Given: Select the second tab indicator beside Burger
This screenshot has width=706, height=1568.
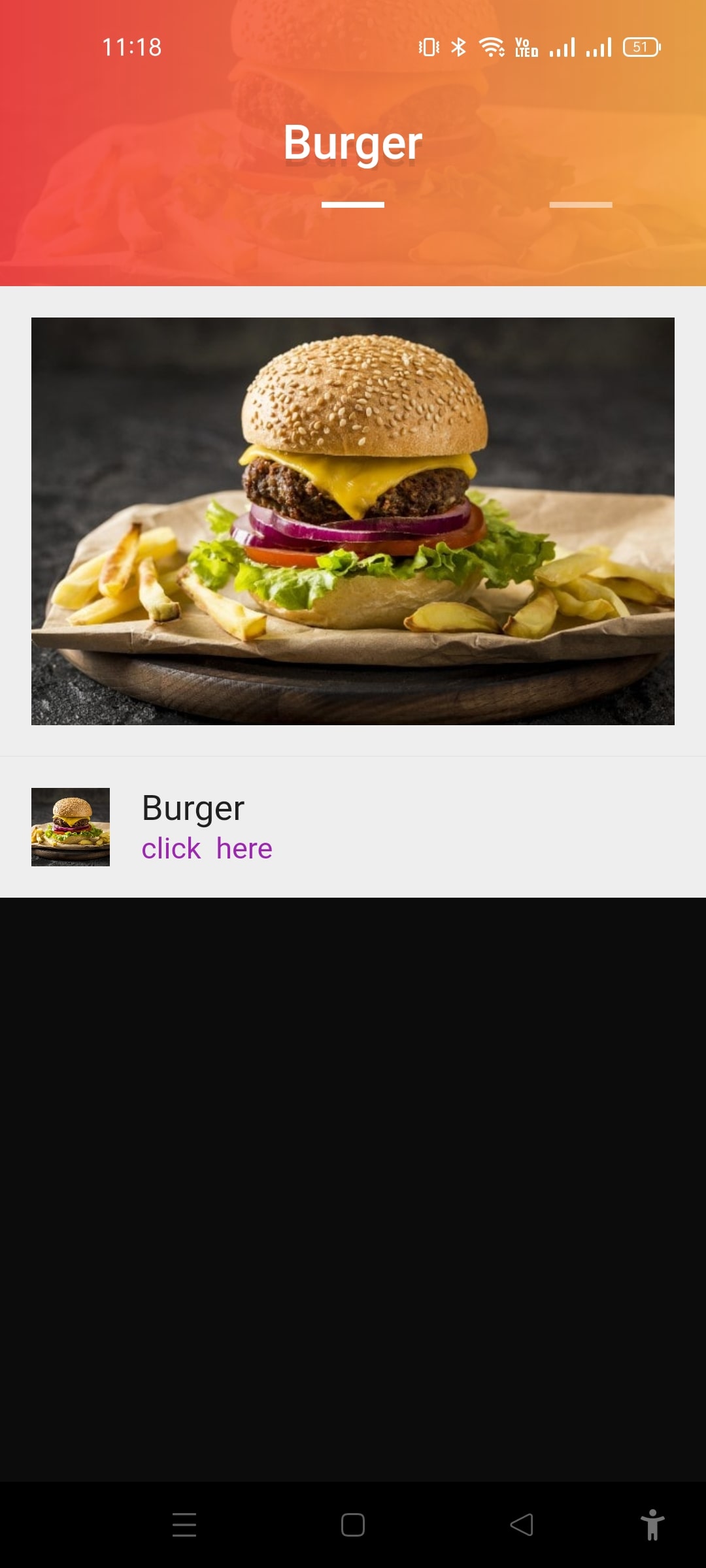Looking at the screenshot, I should 580,204.
